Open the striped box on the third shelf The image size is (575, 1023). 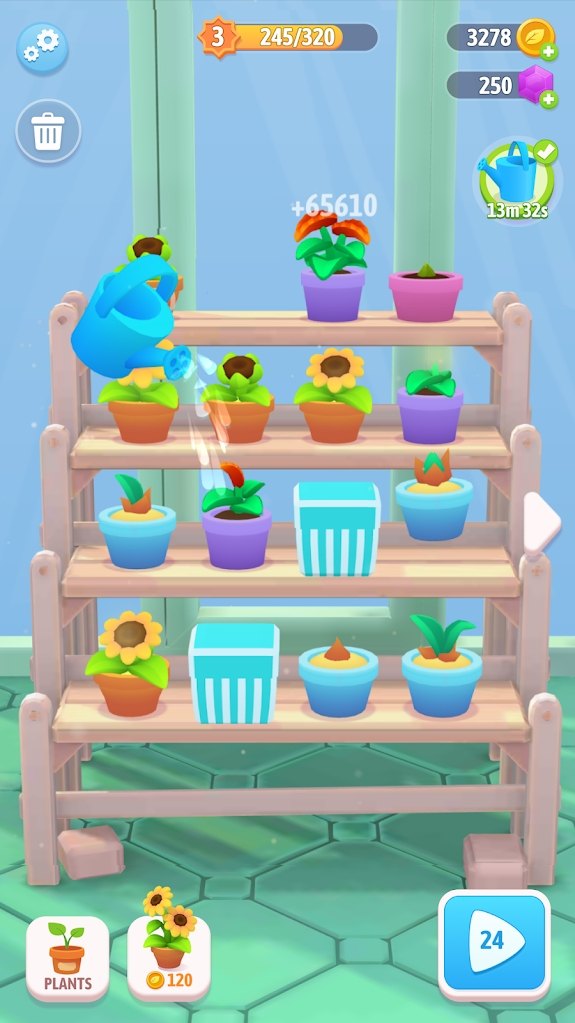(x=337, y=528)
